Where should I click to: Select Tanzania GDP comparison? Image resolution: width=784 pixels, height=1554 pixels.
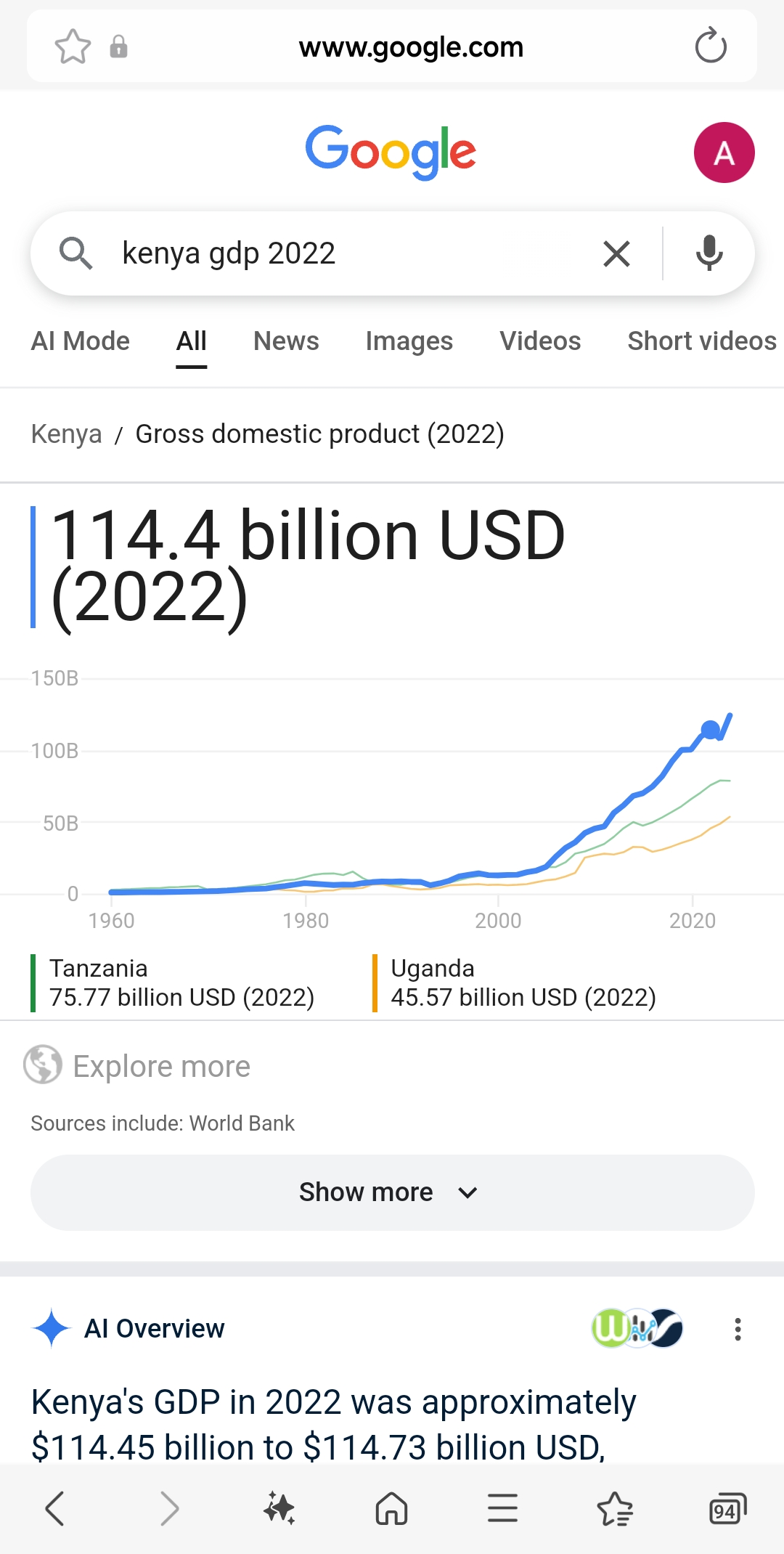pyautogui.click(x=181, y=983)
